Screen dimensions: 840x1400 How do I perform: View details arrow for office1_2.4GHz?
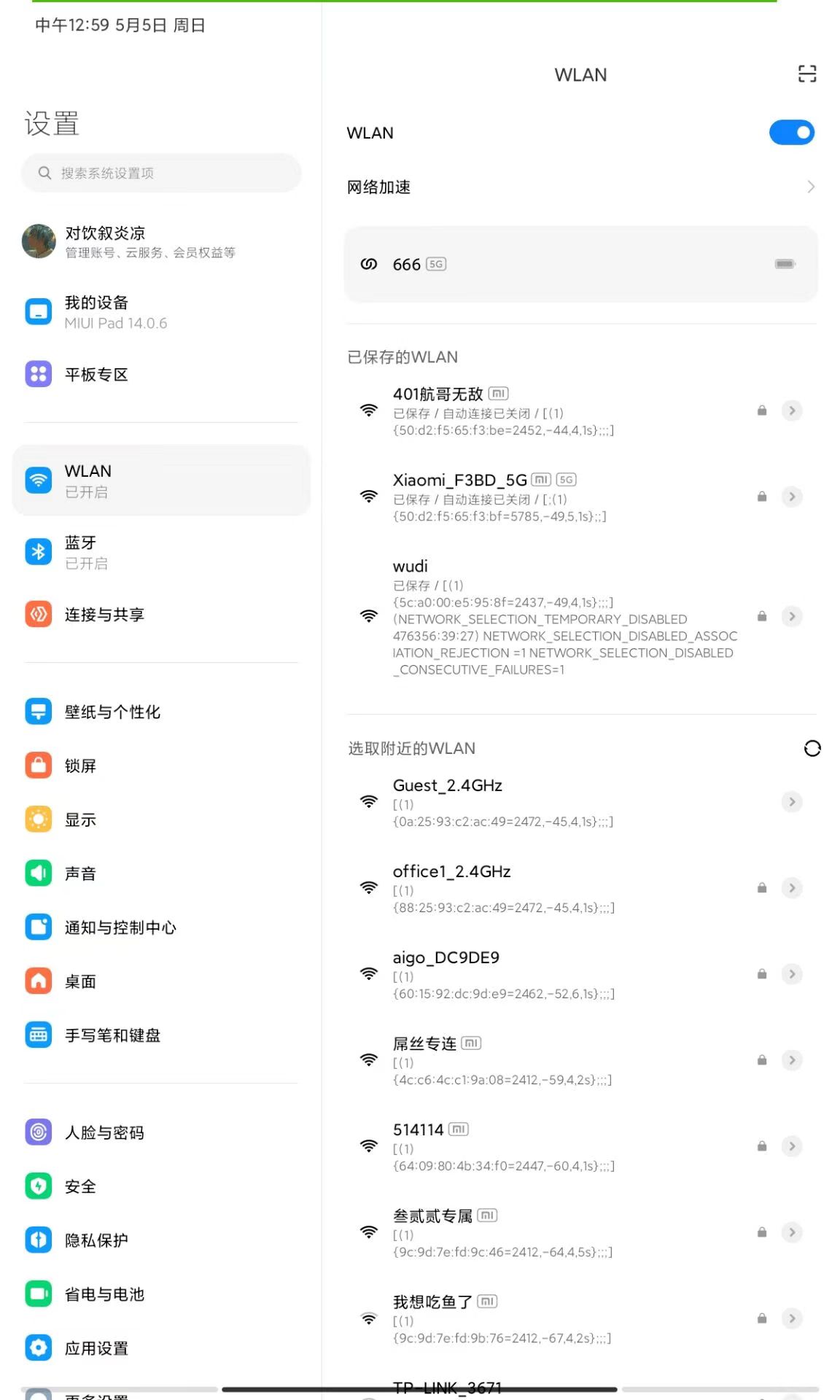click(x=792, y=888)
